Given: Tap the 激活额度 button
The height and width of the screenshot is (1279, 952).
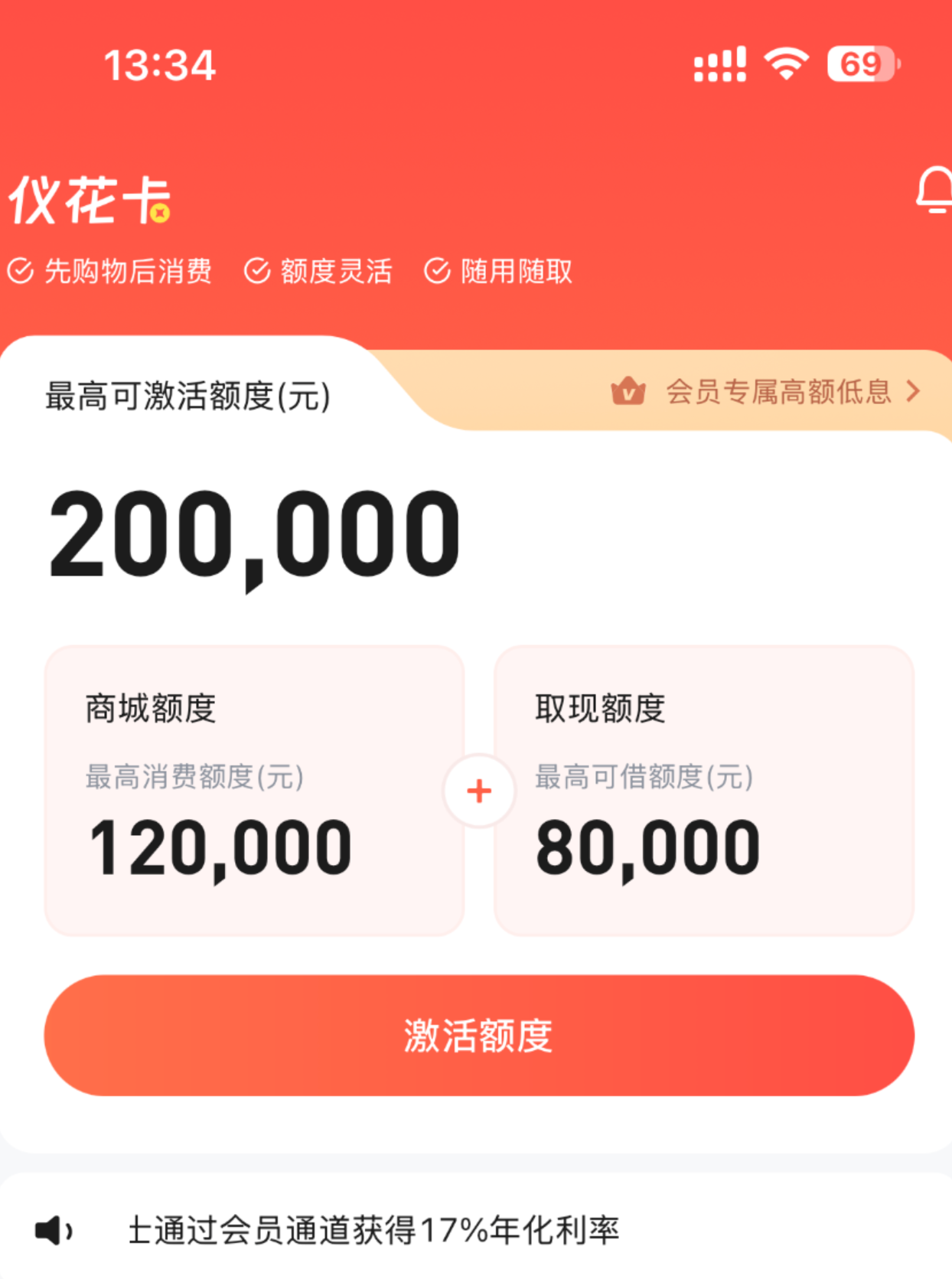Looking at the screenshot, I should [x=479, y=1036].
